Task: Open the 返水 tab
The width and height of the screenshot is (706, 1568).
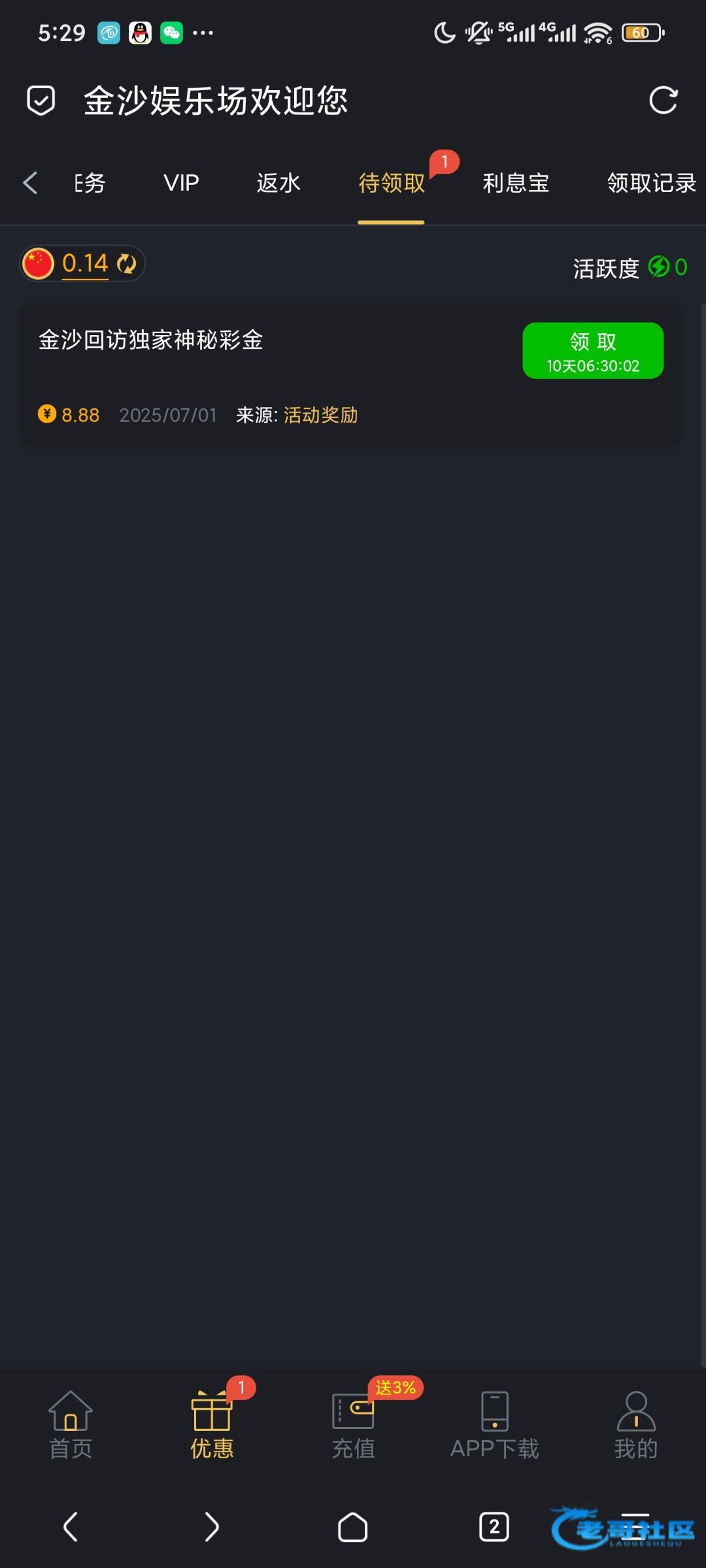Action: (278, 183)
